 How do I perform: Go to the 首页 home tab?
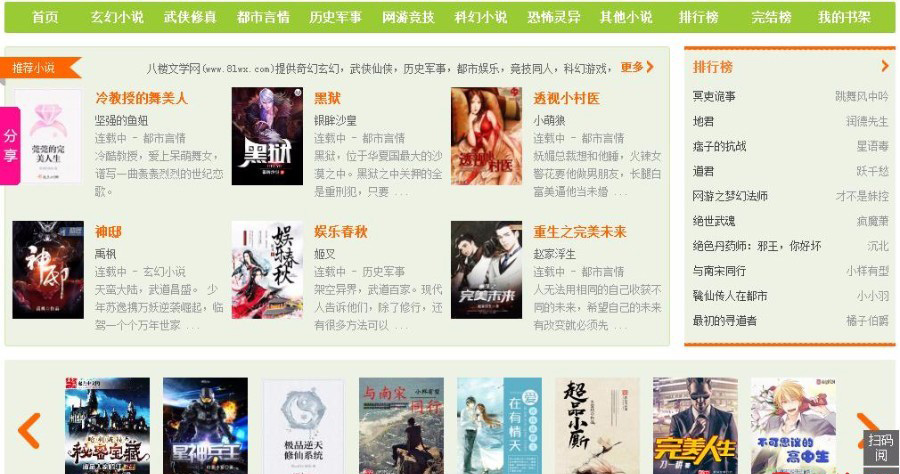45,17
